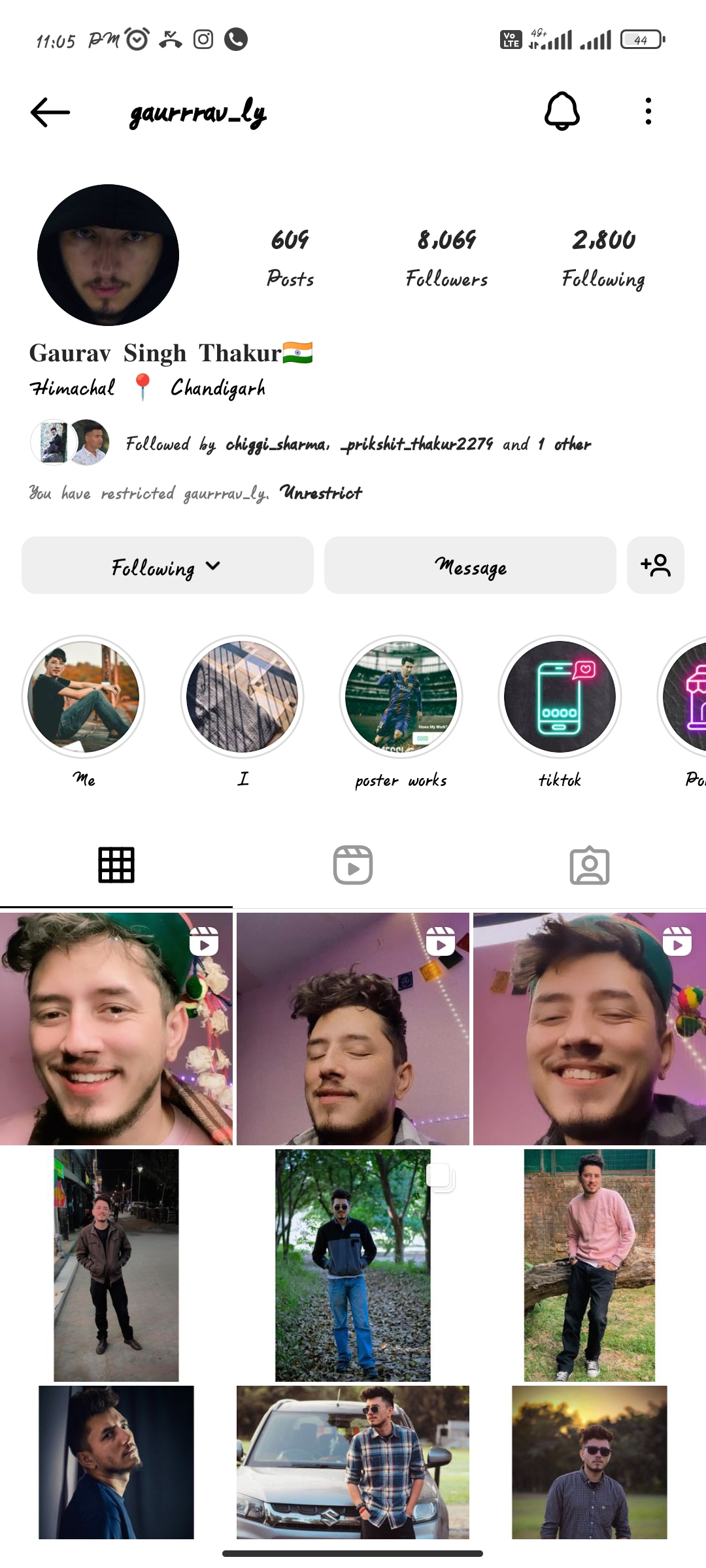Open the notifications bell for this profile
The width and height of the screenshot is (706, 1568).
(x=562, y=111)
